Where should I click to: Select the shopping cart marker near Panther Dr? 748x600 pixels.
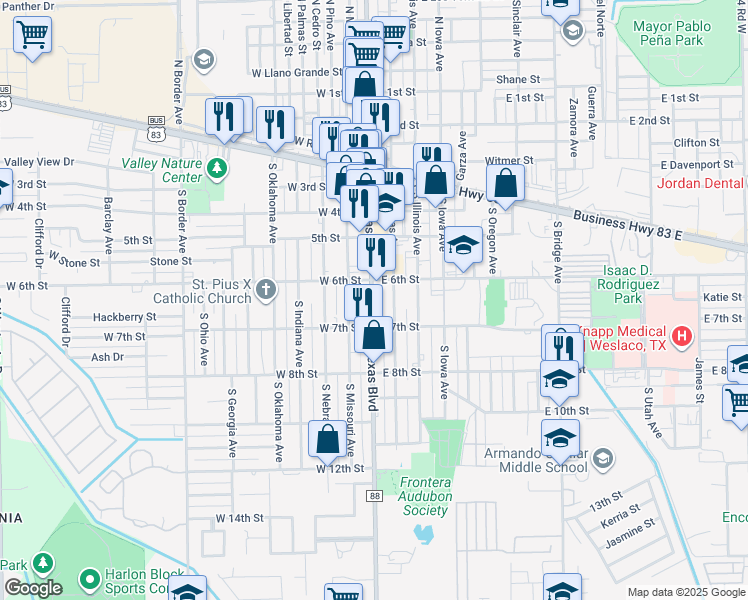32,36
